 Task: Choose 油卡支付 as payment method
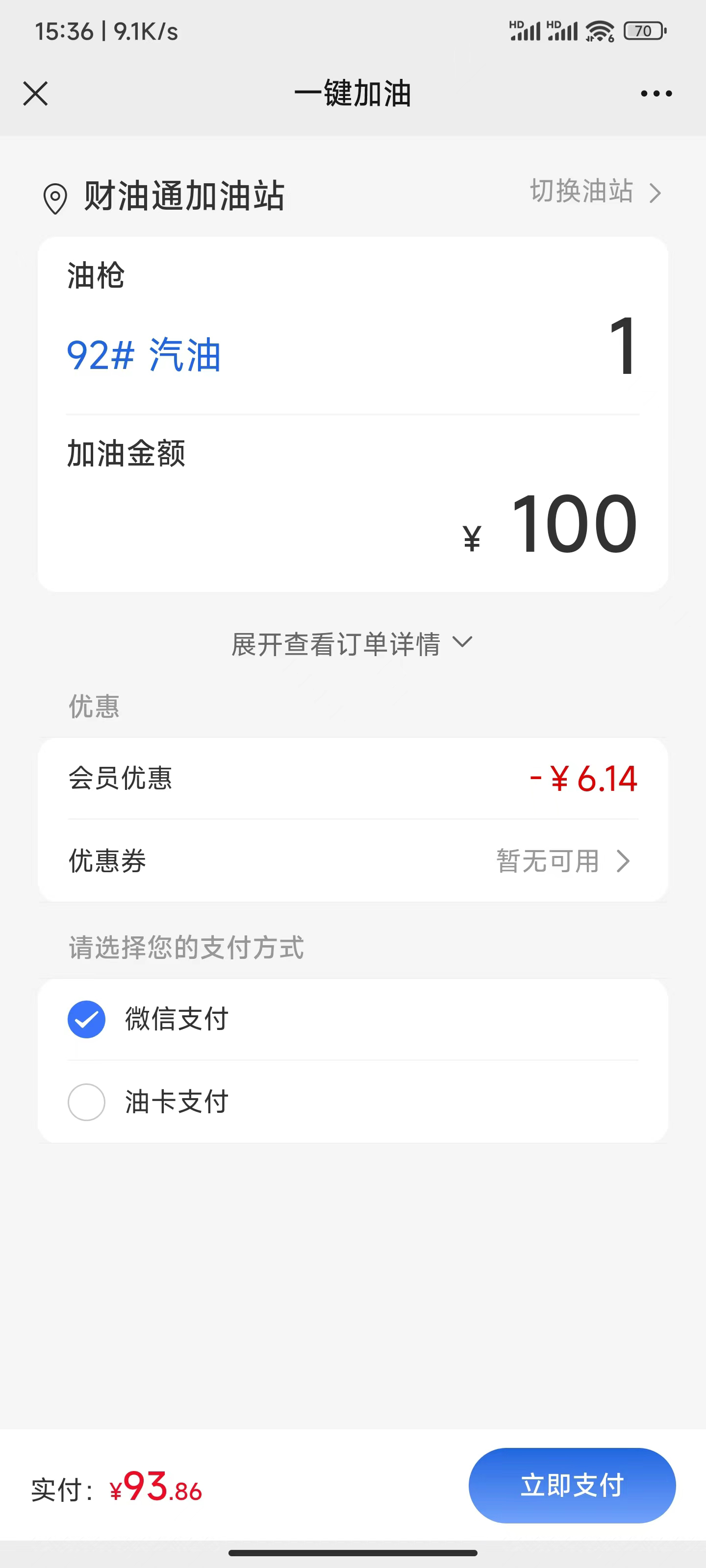click(x=86, y=1102)
